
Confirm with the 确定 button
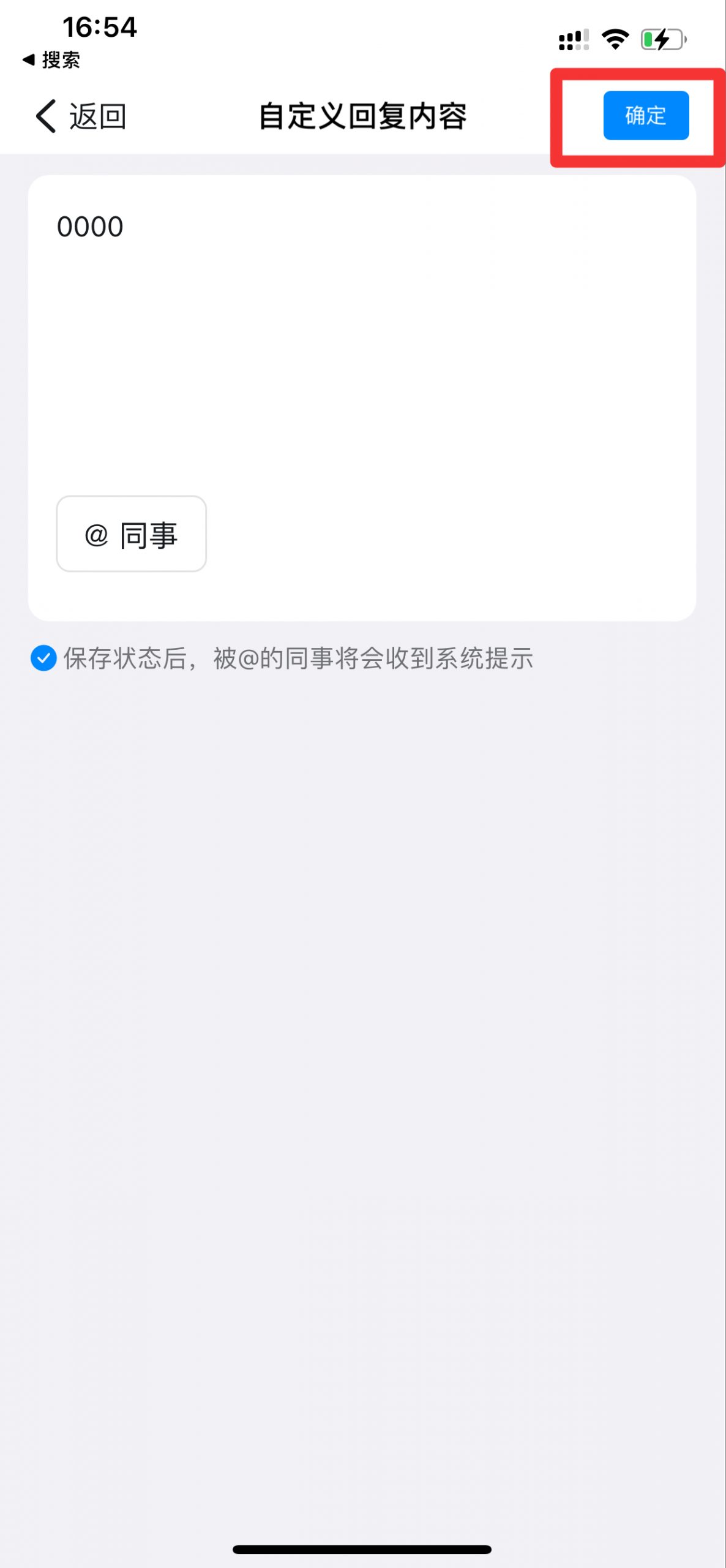tap(646, 115)
